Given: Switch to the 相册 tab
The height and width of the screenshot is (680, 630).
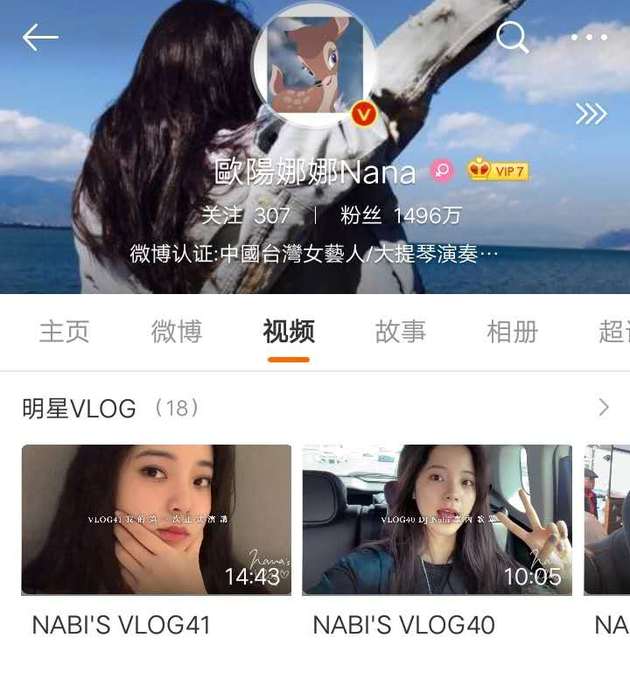Looking at the screenshot, I should click(512, 332).
